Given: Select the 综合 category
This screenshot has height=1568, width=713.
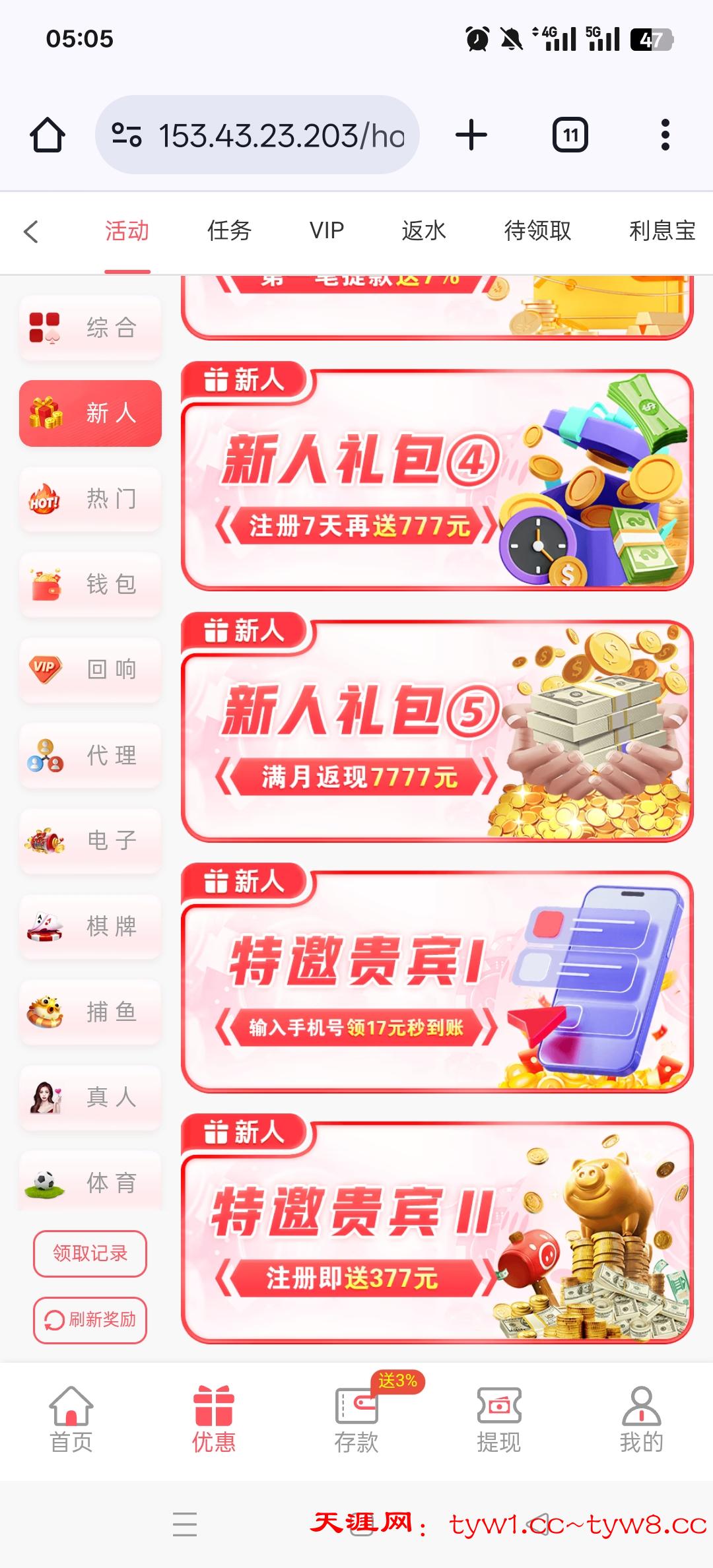Looking at the screenshot, I should click(90, 328).
